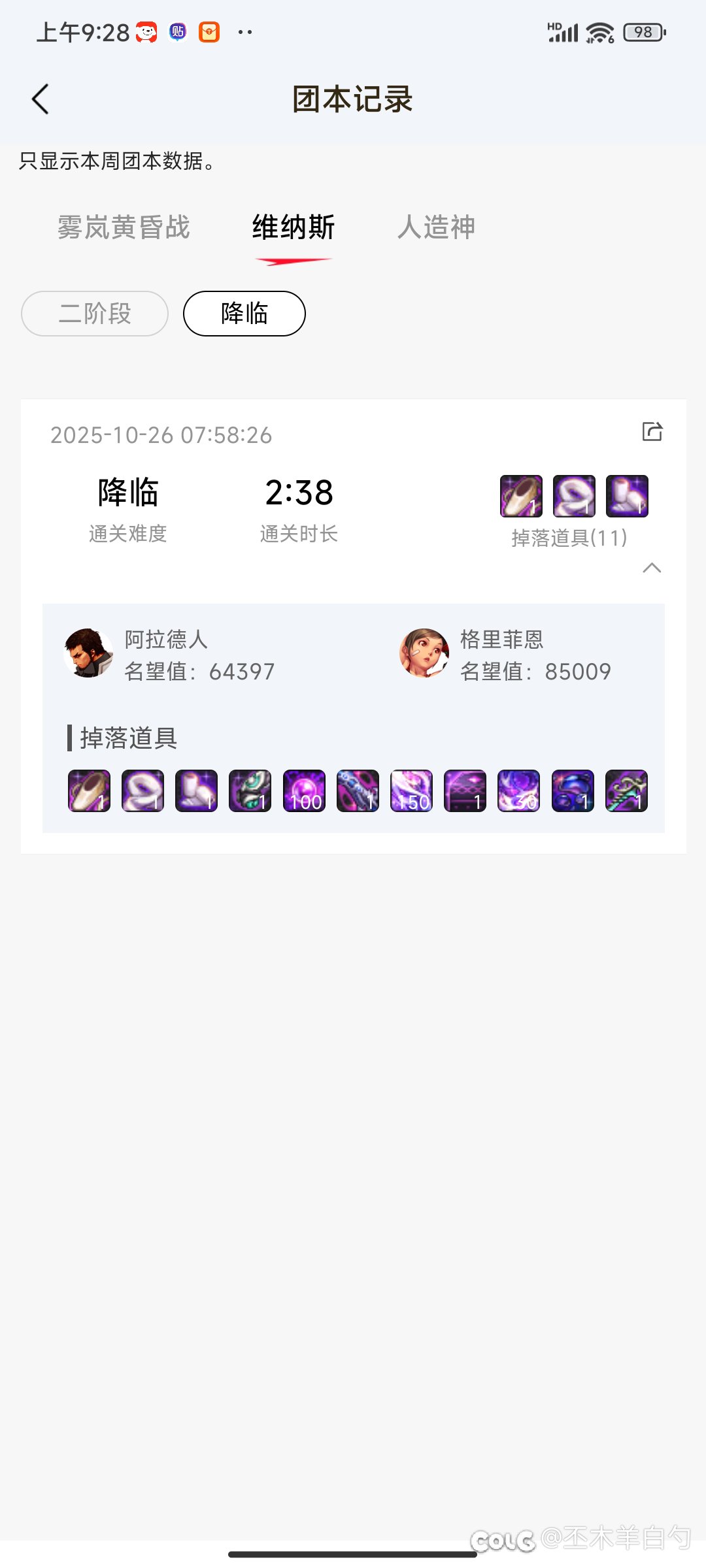The width and height of the screenshot is (706, 1568).
Task: Collapse the dropped items details
Action: click(652, 568)
